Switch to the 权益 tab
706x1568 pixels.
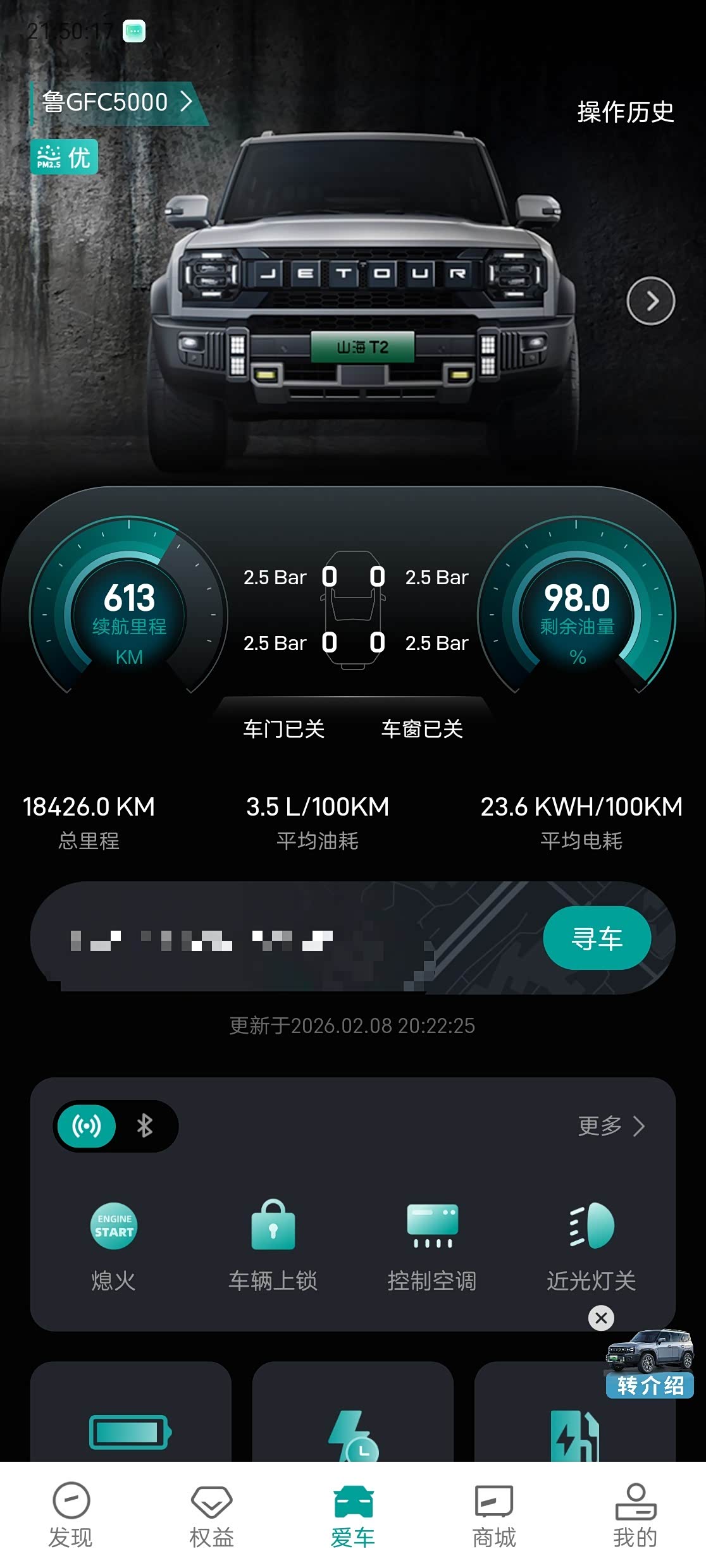click(212, 1515)
